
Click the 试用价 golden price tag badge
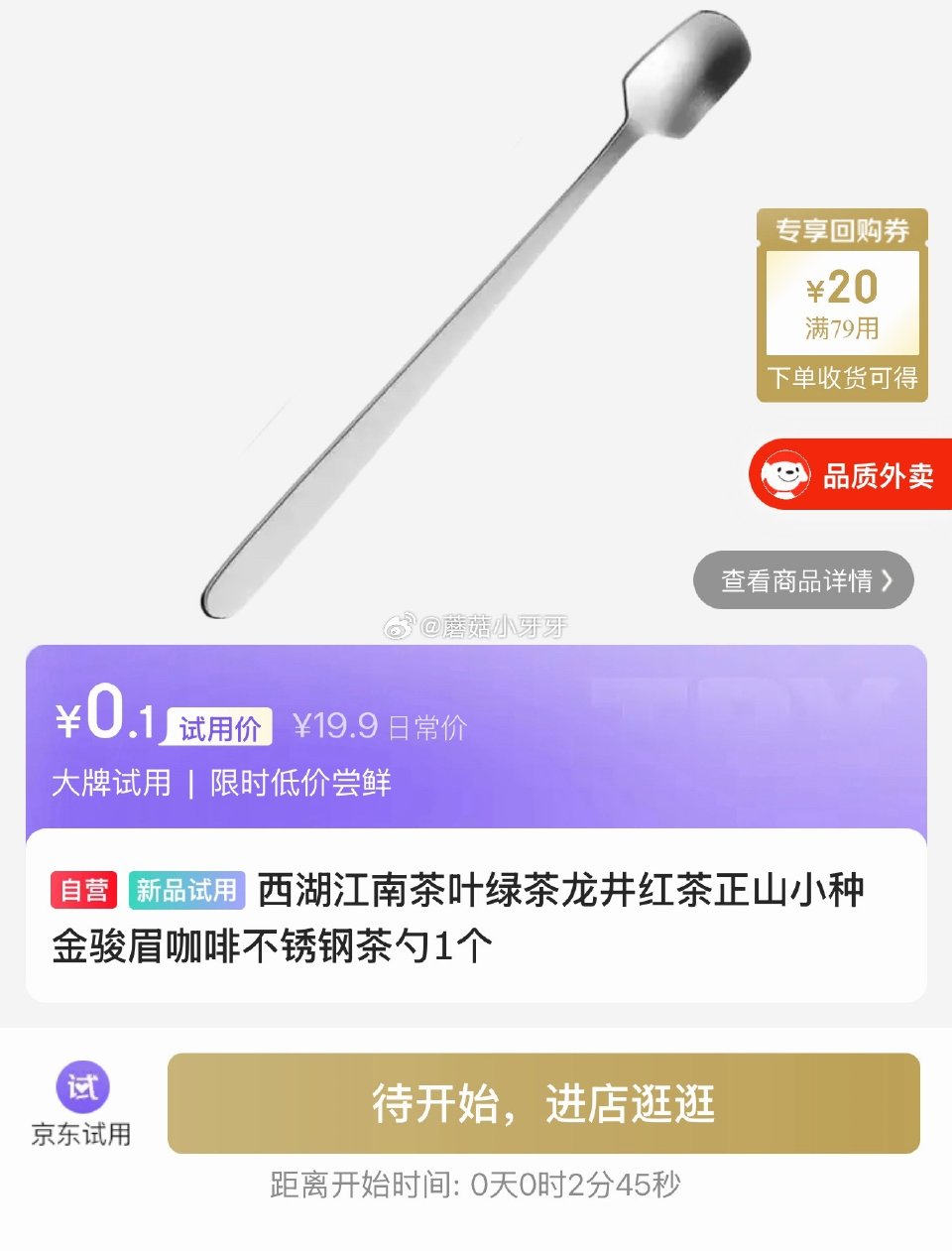click(220, 729)
